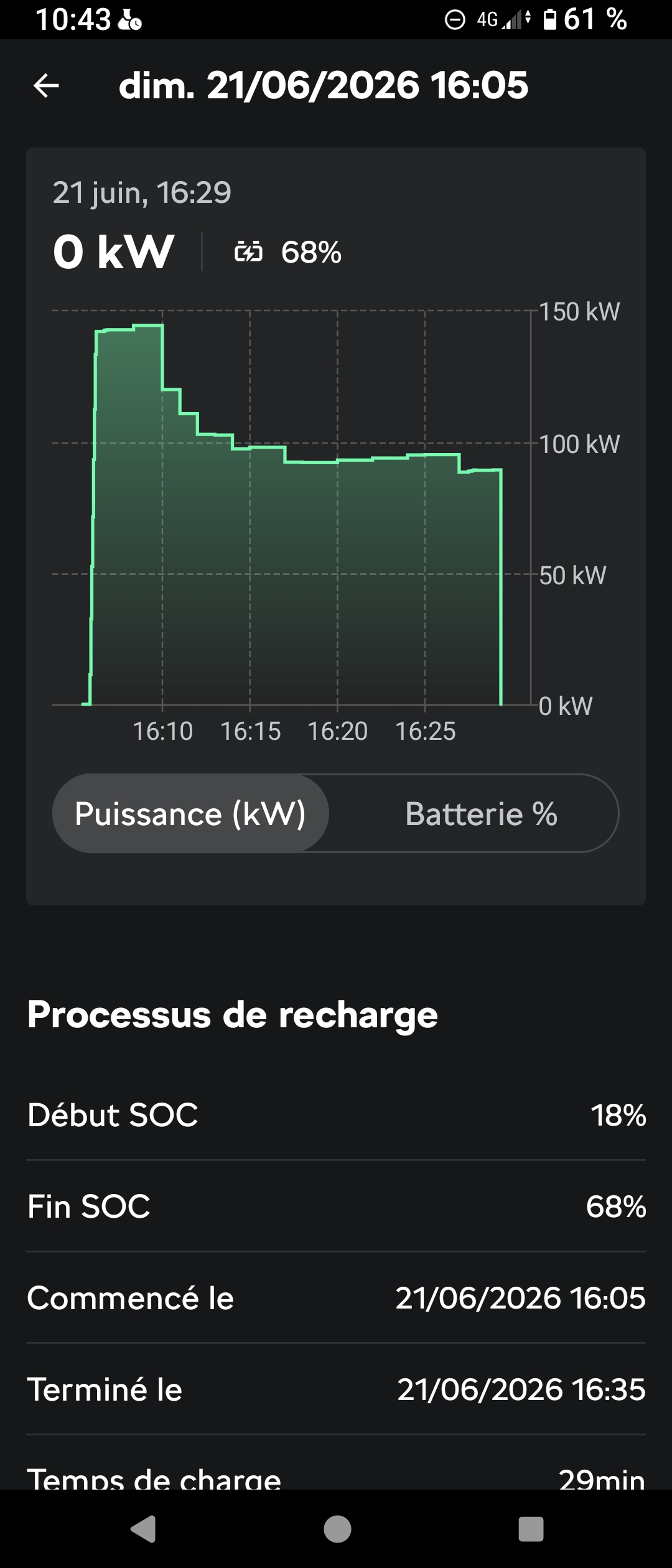This screenshot has height=1568, width=672.
Task: Go back using the top arrow
Action: [46, 85]
